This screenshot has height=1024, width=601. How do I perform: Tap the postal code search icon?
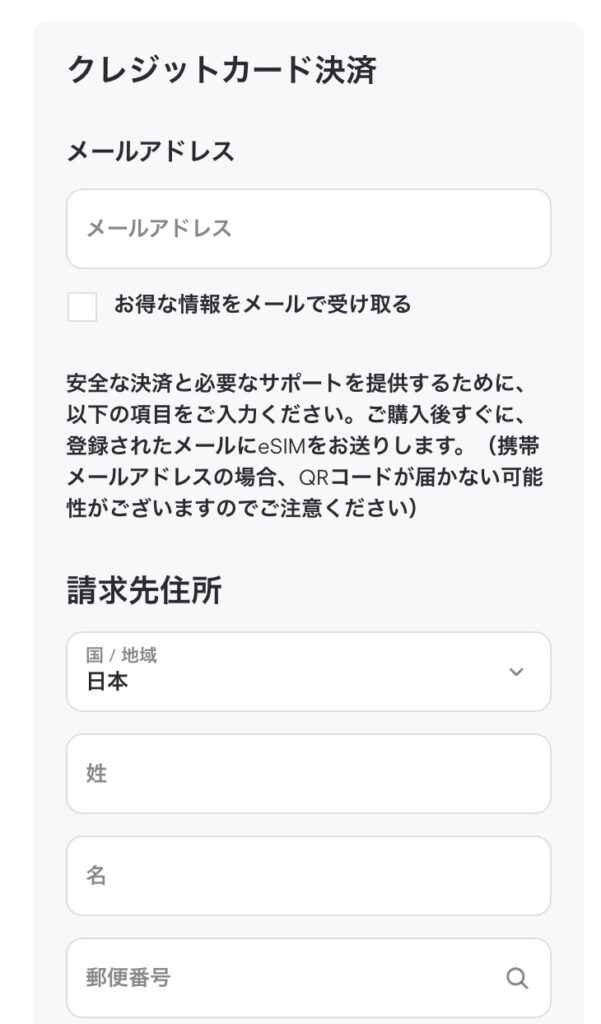pos(517,978)
